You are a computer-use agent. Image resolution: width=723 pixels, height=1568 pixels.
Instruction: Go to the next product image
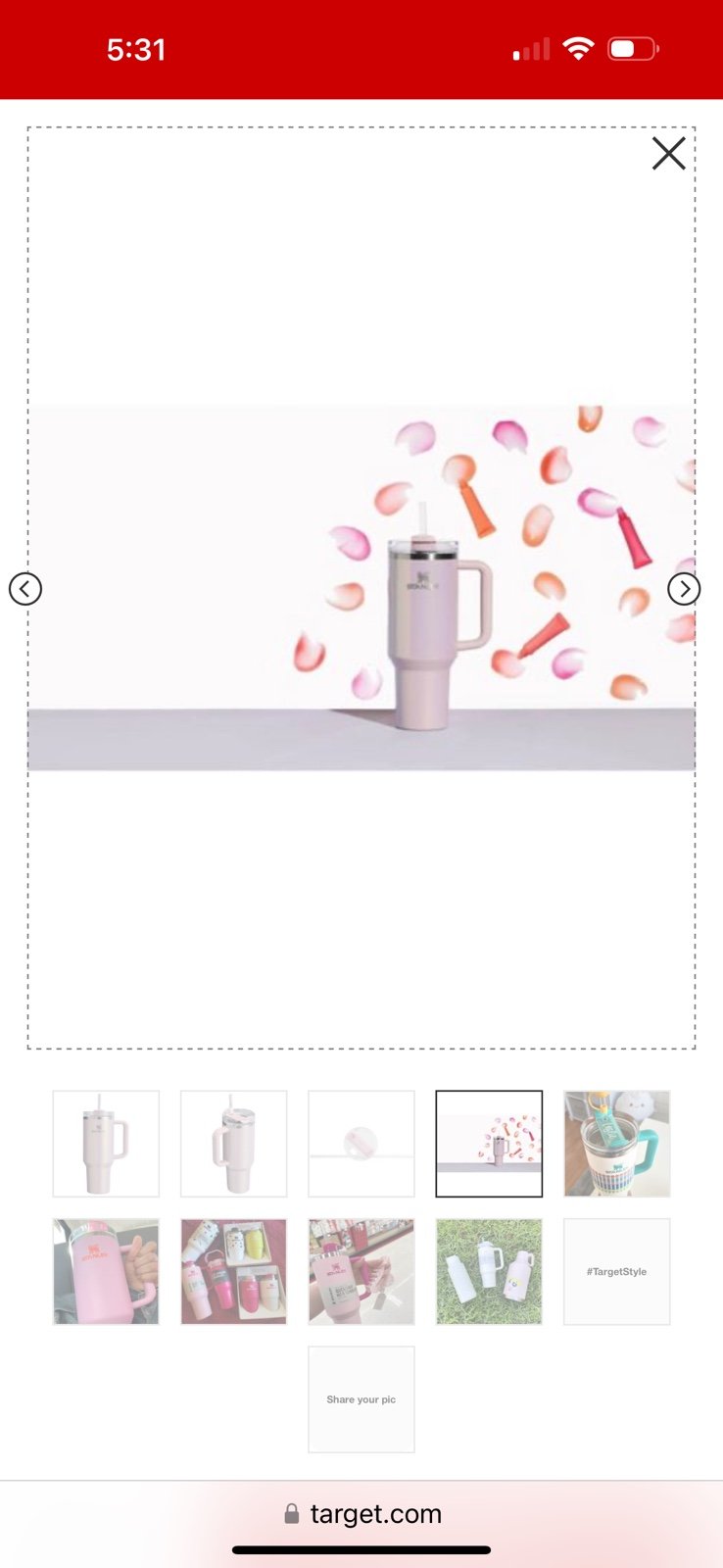pos(684,589)
